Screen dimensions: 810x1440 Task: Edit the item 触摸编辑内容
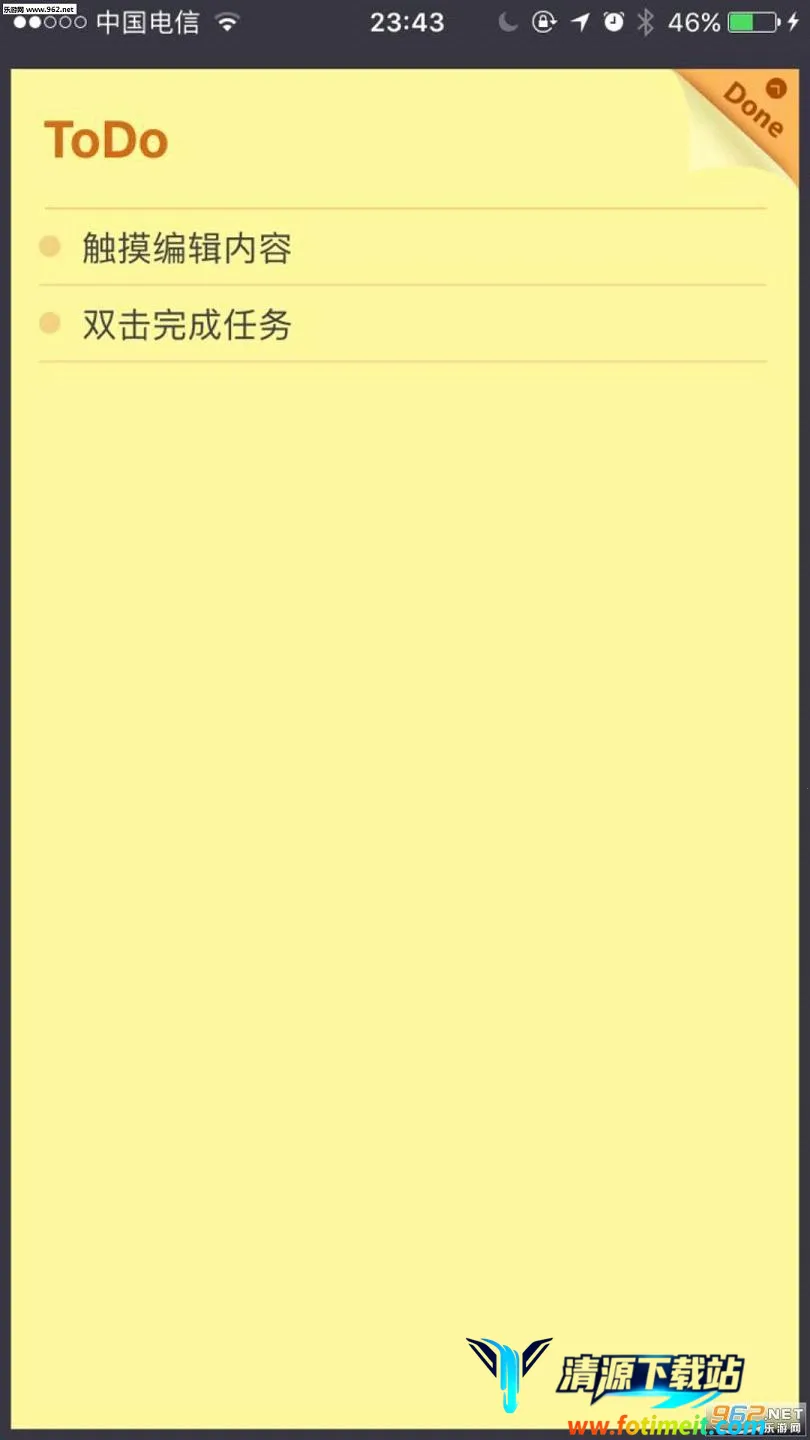point(187,248)
